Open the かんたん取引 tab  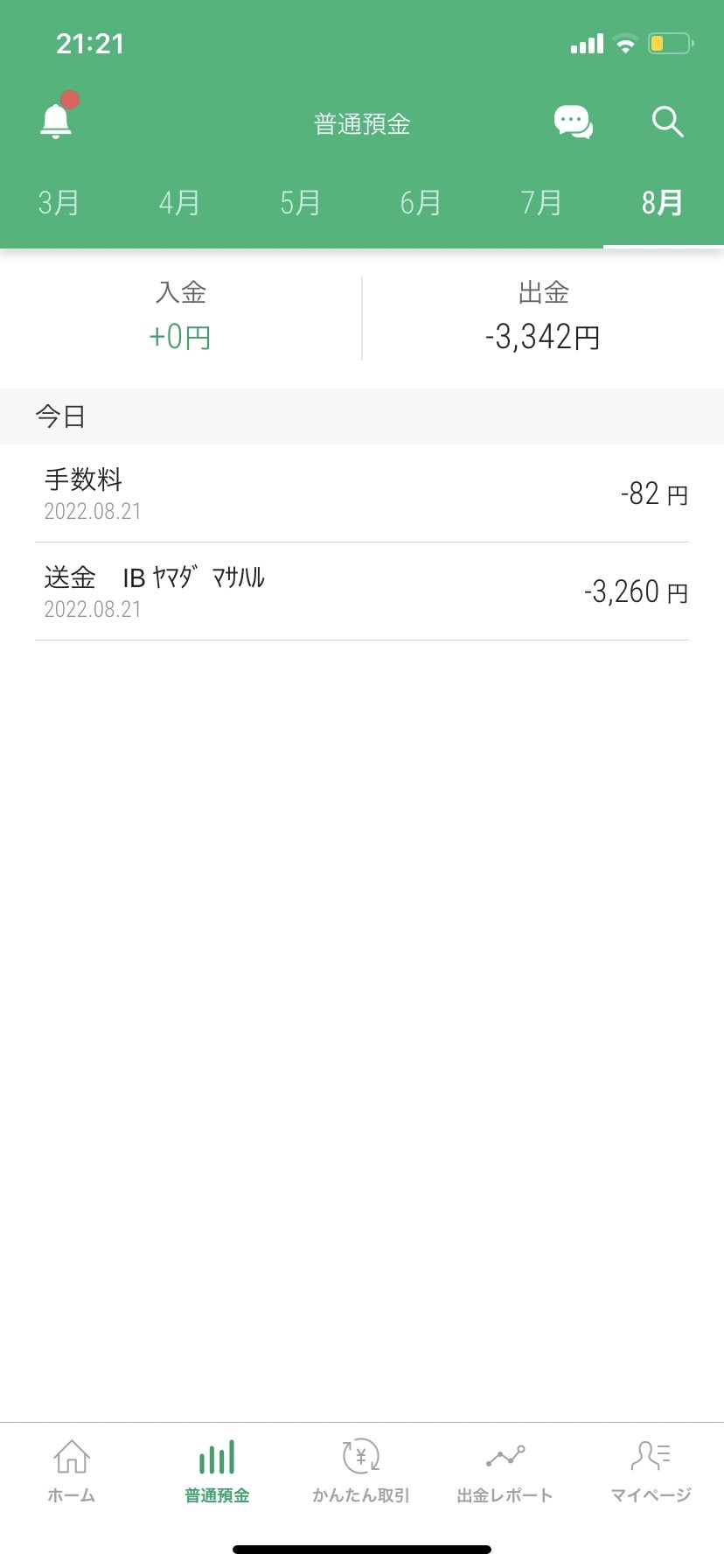click(x=361, y=1471)
